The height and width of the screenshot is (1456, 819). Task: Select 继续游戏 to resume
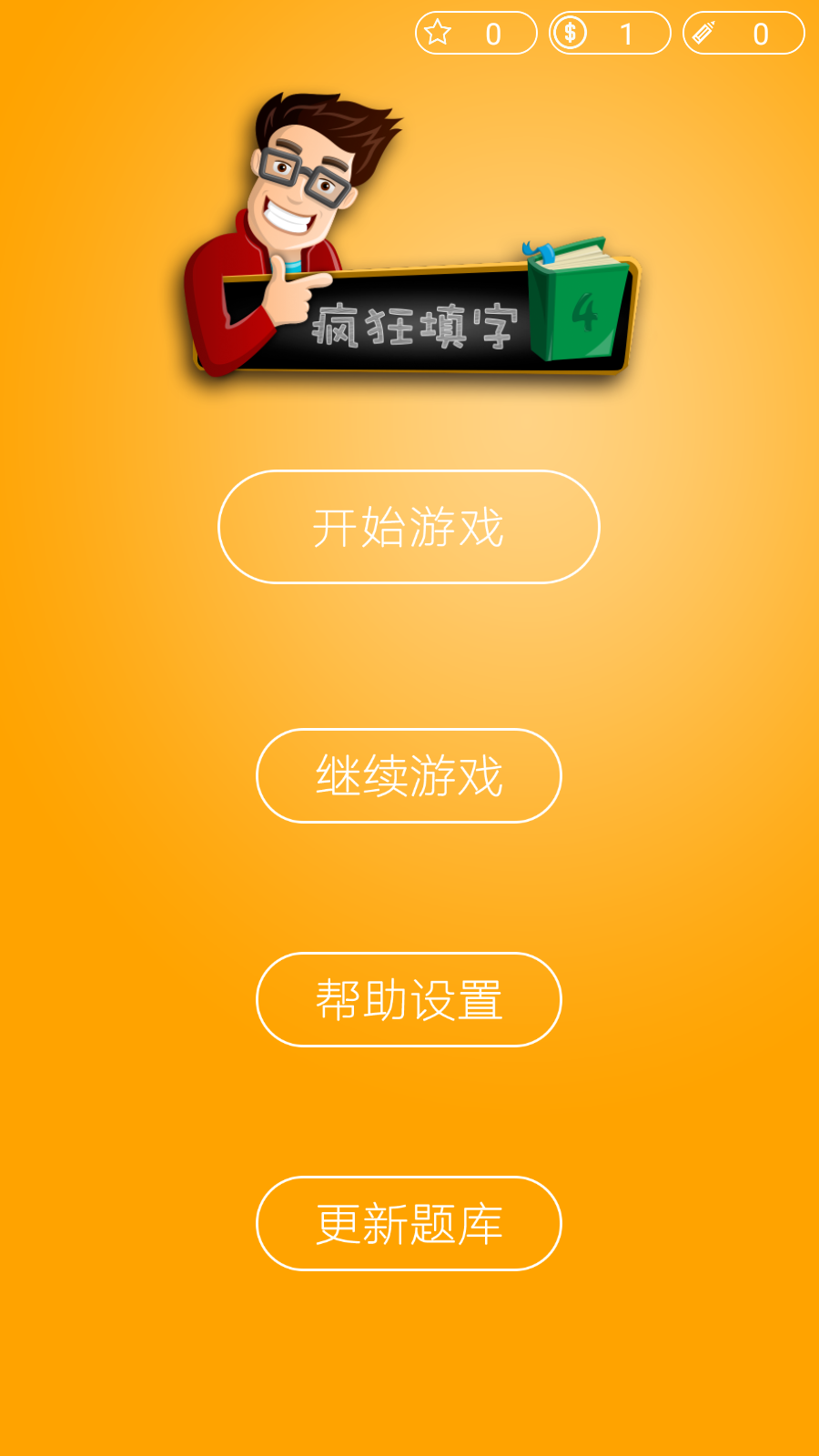[409, 775]
